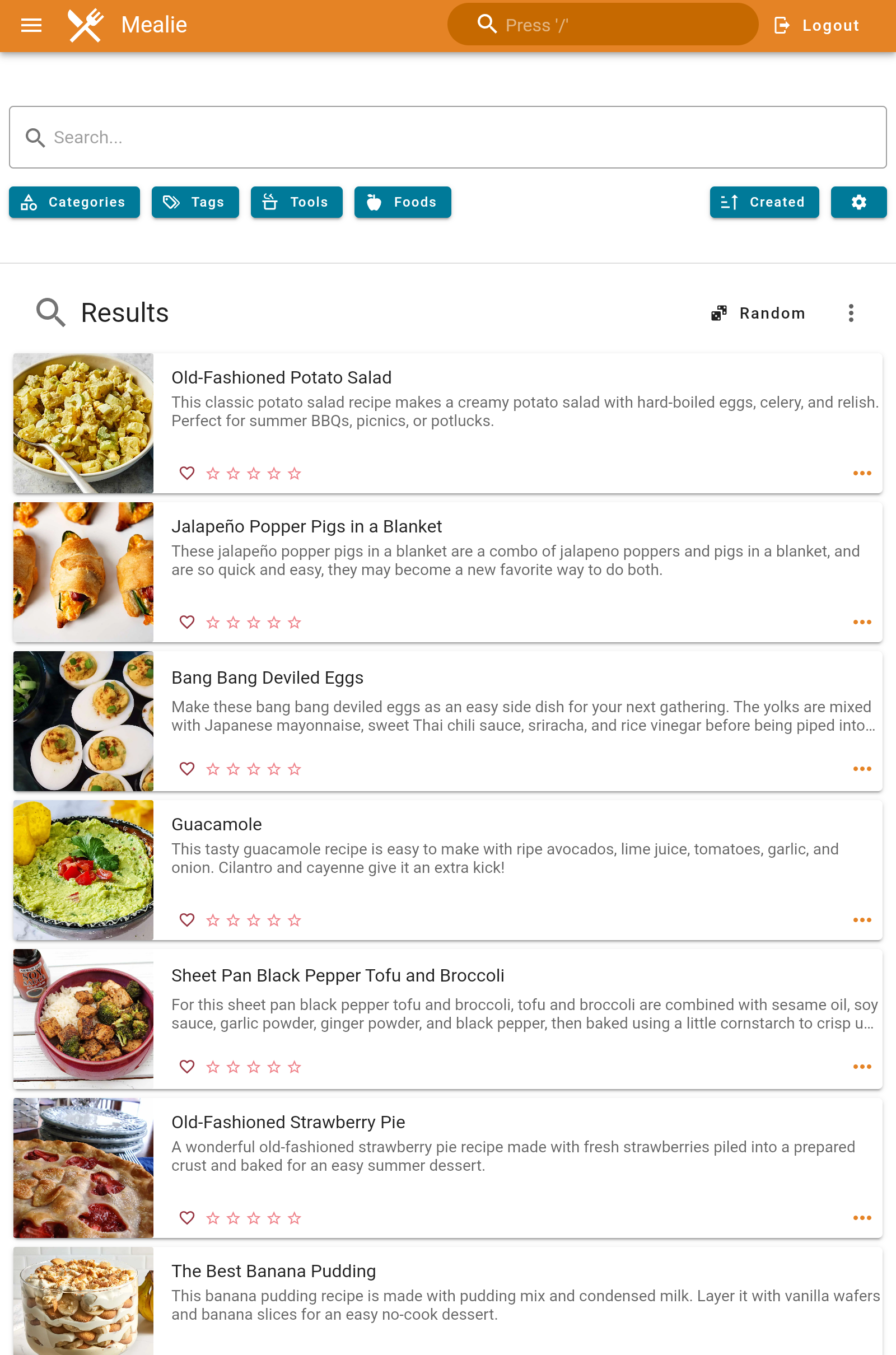Screen dimensions: 896x1355
Task: Open the Results overflow menu
Action: 850,313
